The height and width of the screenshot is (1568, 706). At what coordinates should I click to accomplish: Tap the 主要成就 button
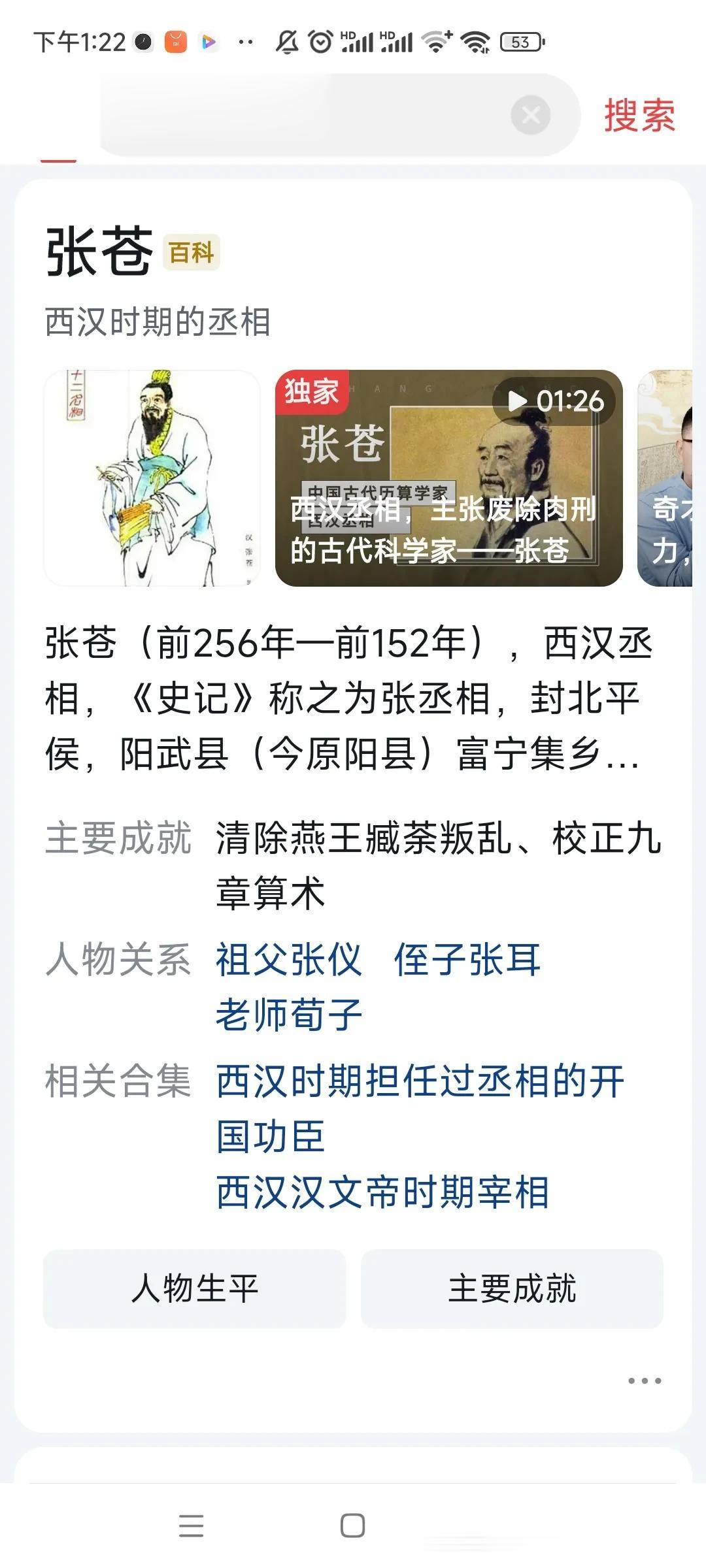click(x=512, y=1288)
